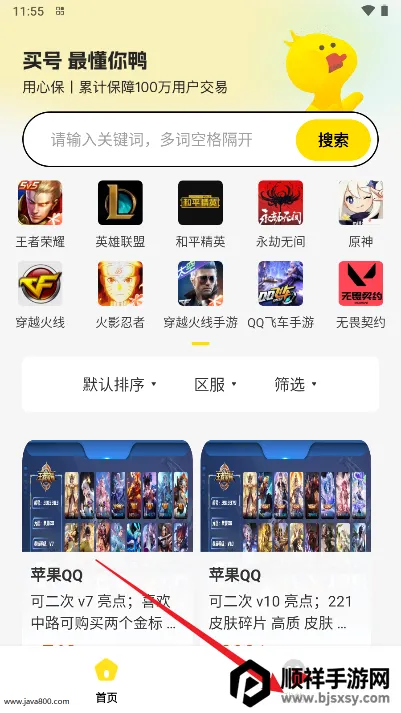
Task: Choose the 永劫无间 game icon
Action: [x=281, y=203]
